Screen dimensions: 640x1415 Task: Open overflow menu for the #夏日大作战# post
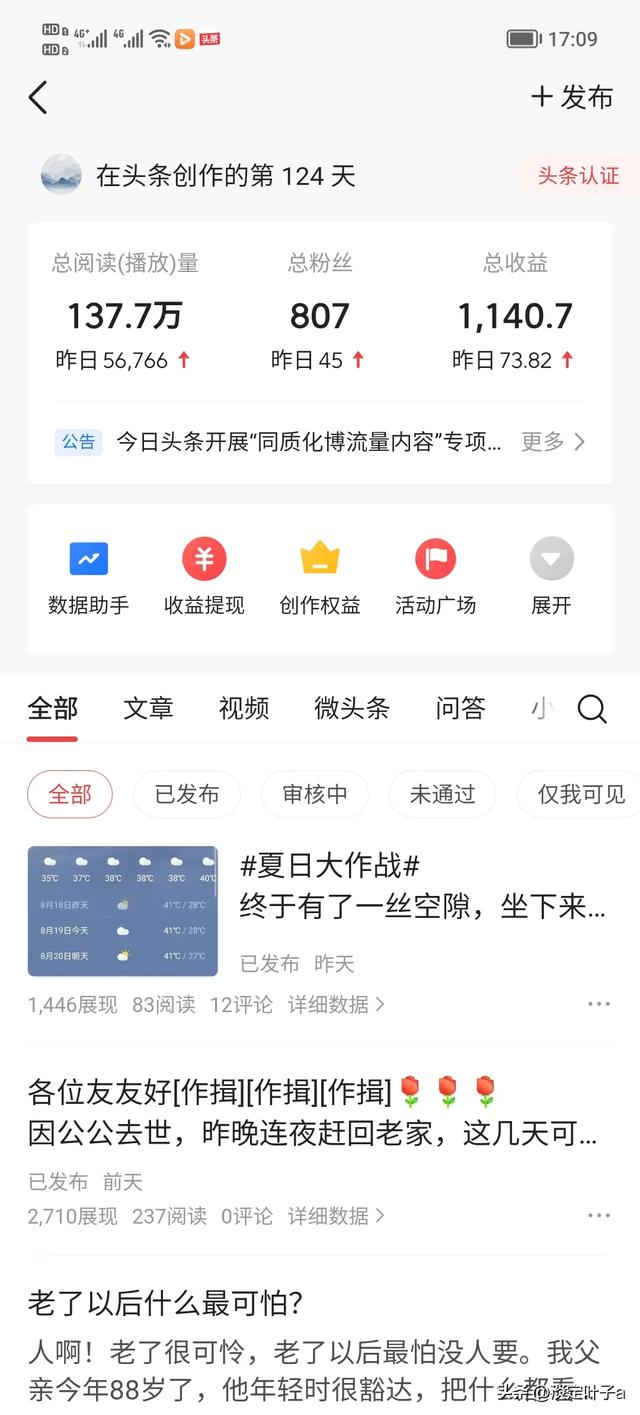599,1004
